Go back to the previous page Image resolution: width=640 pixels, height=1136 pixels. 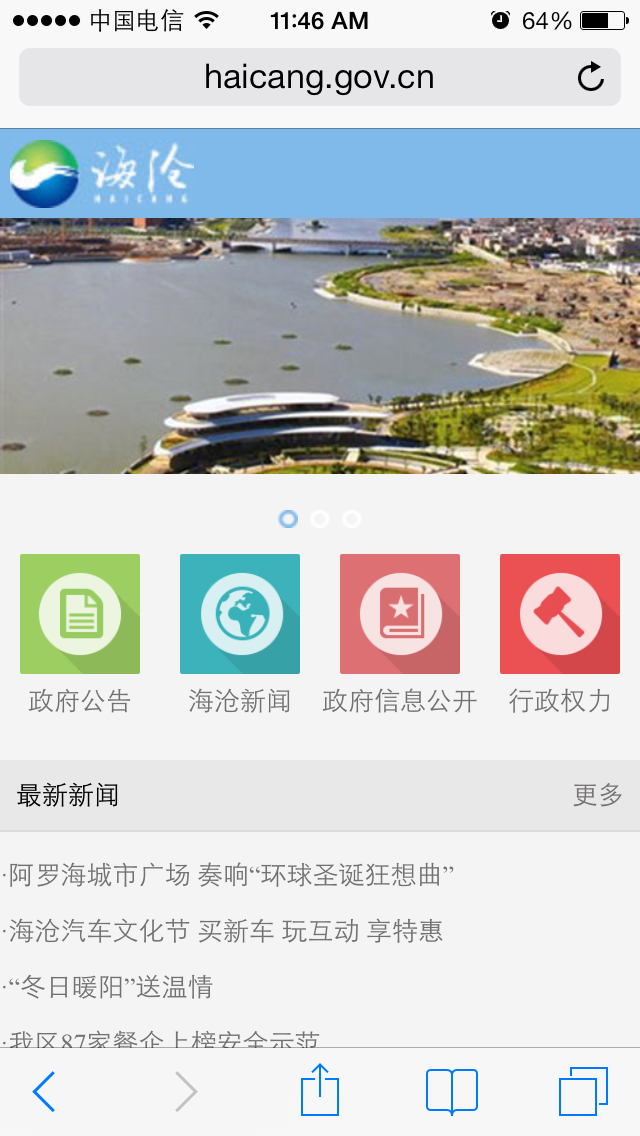coord(44,1091)
